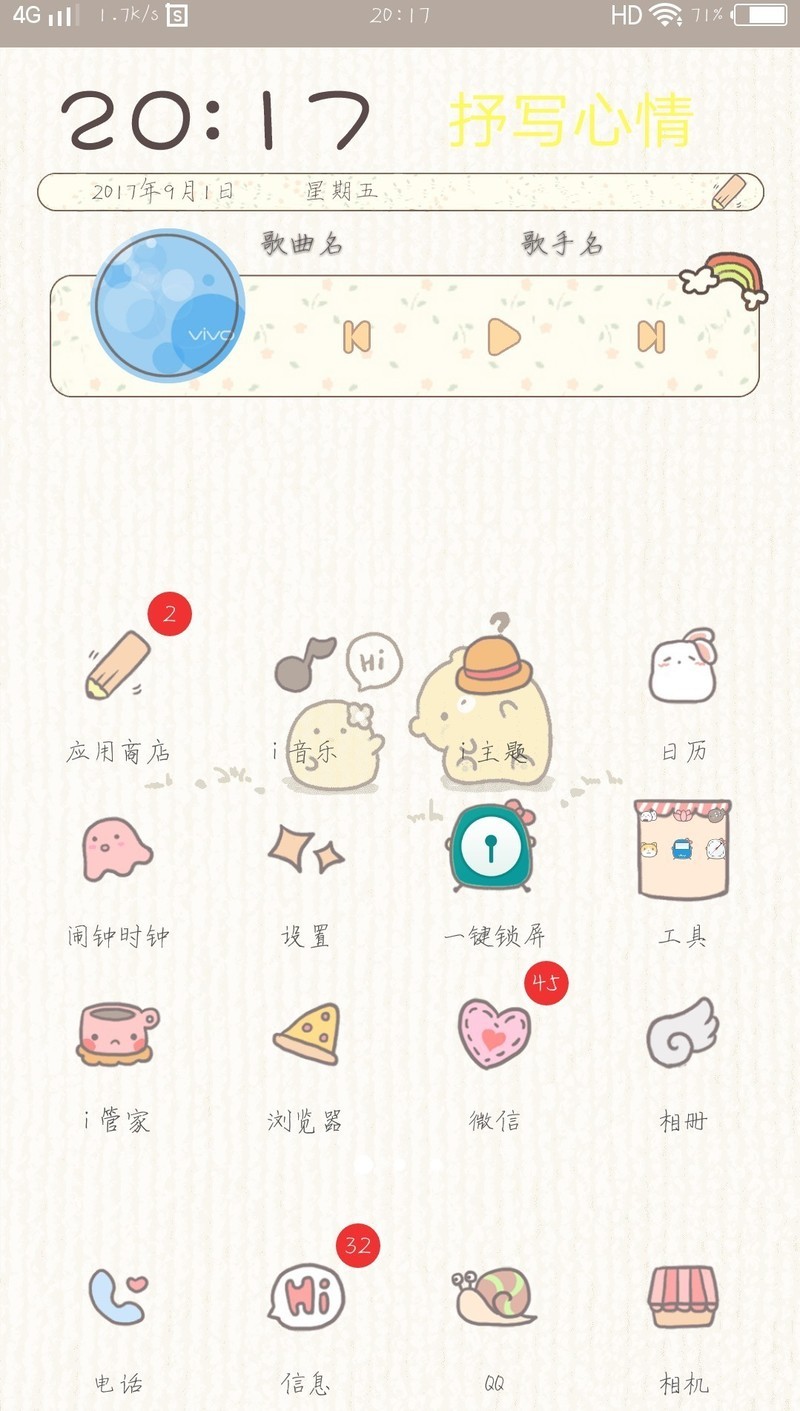The height and width of the screenshot is (1411, 800).
Task: Launch the i管家 manager app
Action: [x=117, y=1035]
